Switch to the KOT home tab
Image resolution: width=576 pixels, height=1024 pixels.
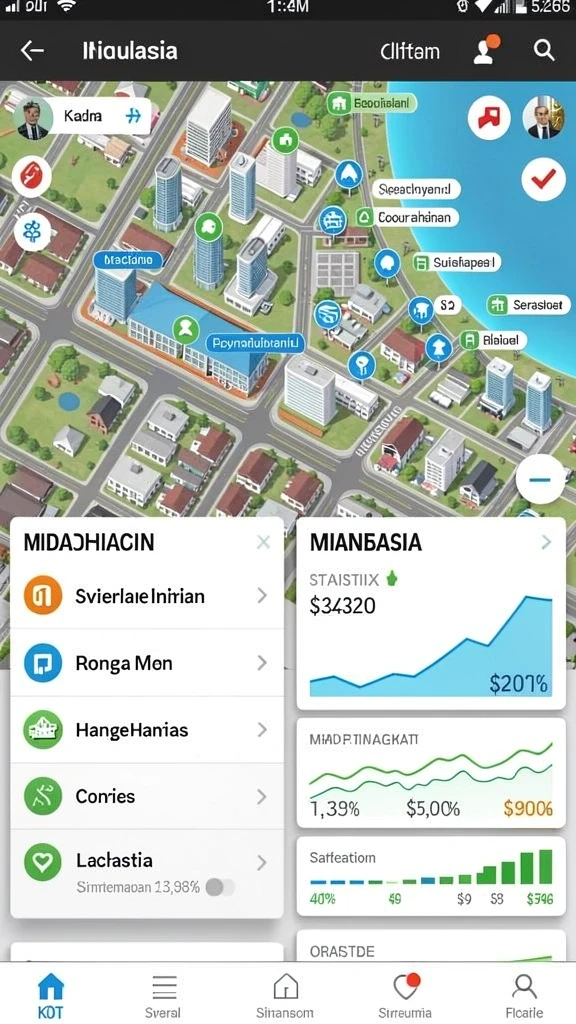click(51, 994)
